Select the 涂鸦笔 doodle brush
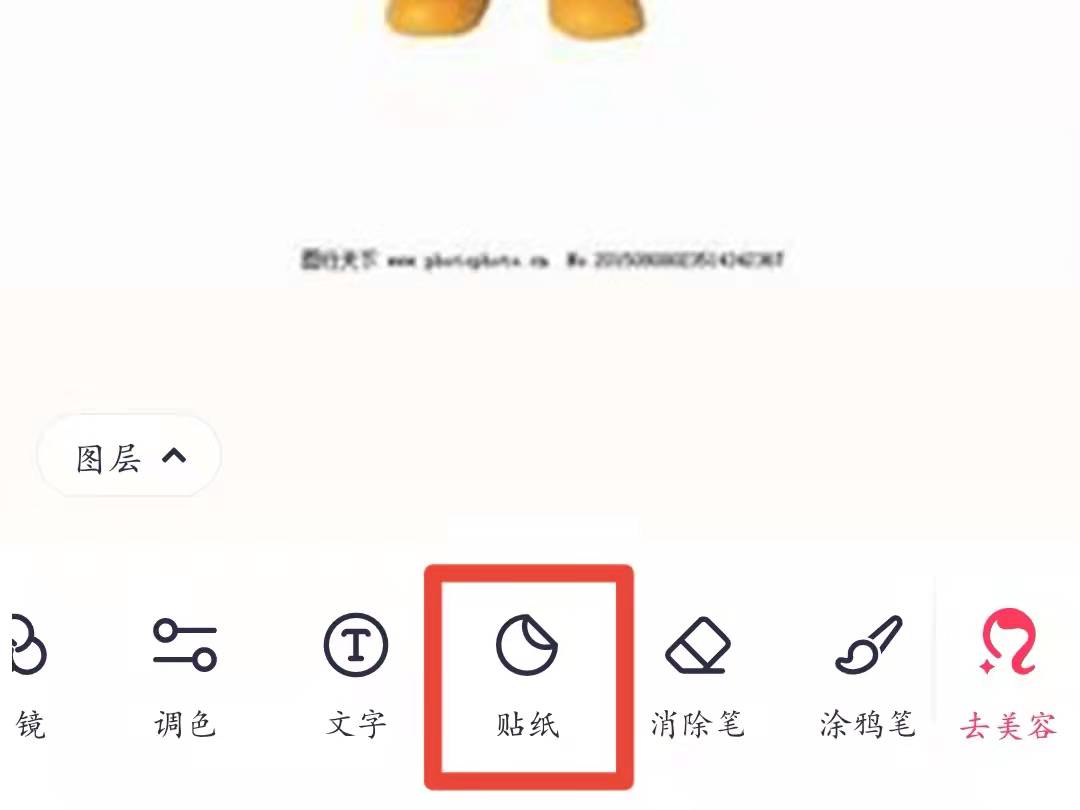Screen dimensions: 1080x810 click(867, 675)
